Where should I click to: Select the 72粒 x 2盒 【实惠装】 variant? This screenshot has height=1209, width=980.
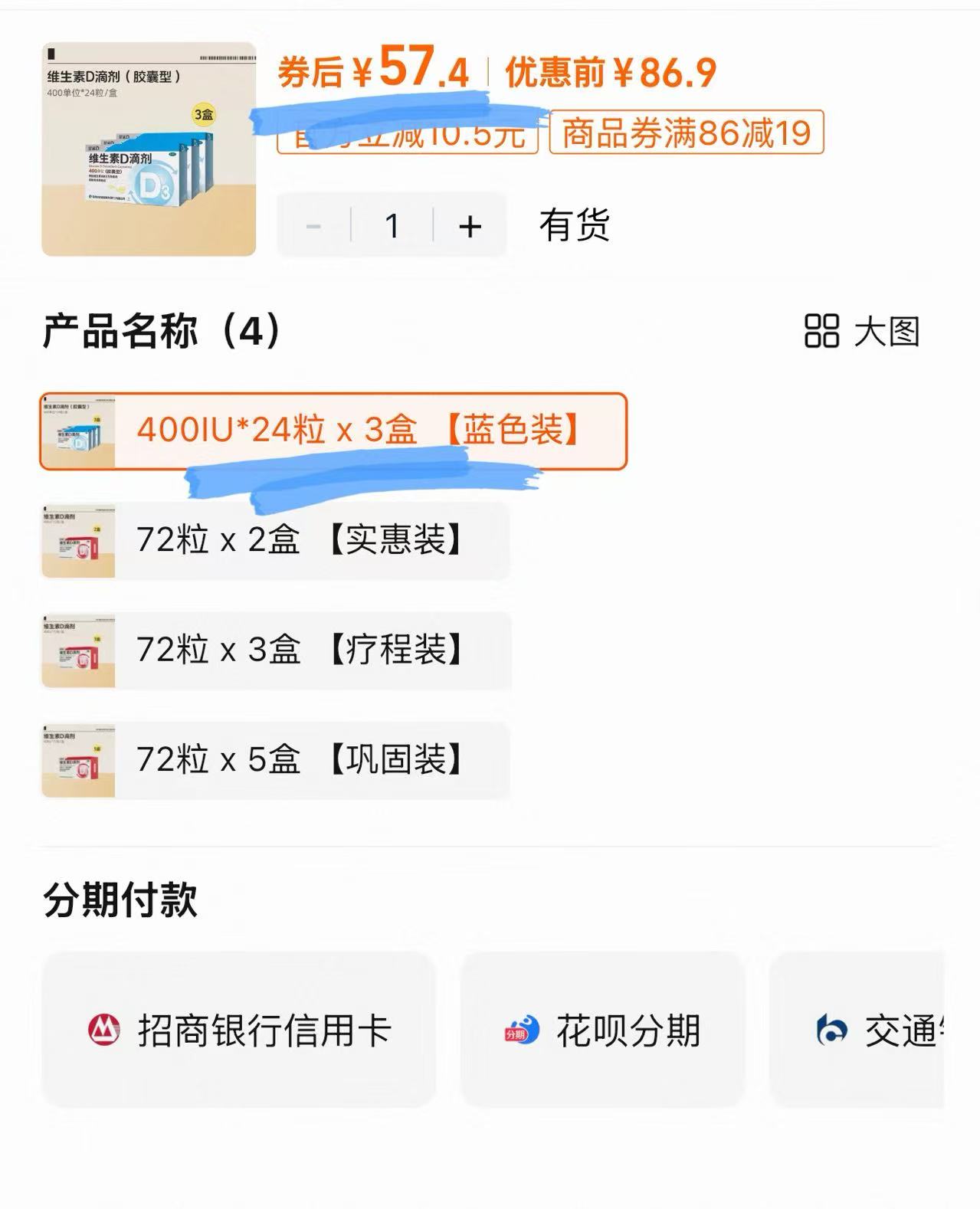(299, 539)
